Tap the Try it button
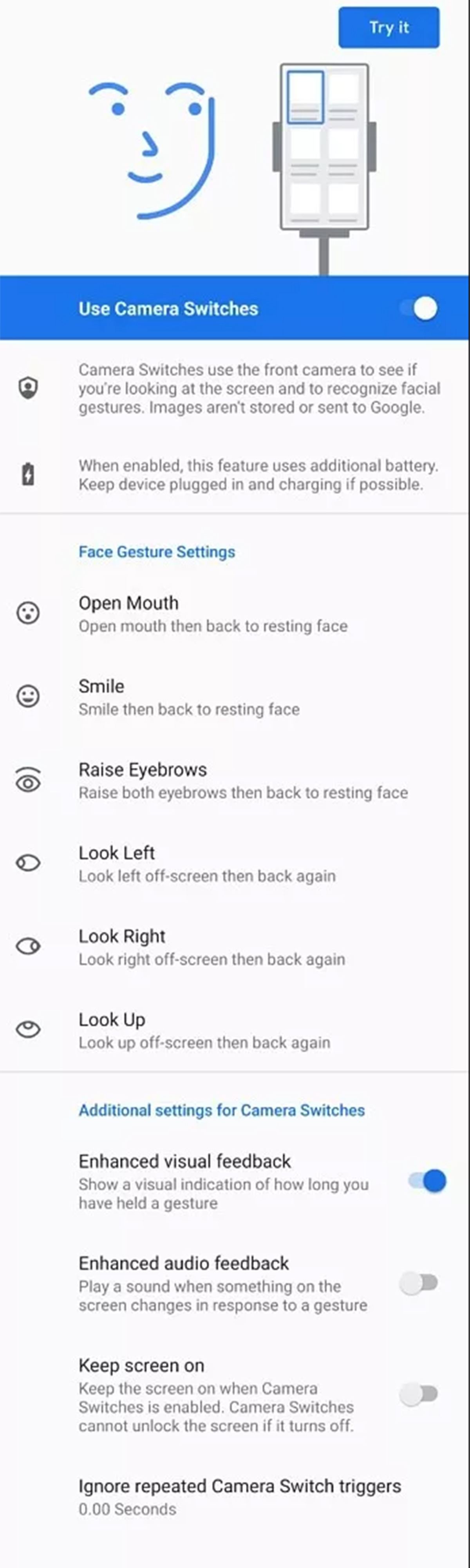470x1568 pixels. coord(389,27)
